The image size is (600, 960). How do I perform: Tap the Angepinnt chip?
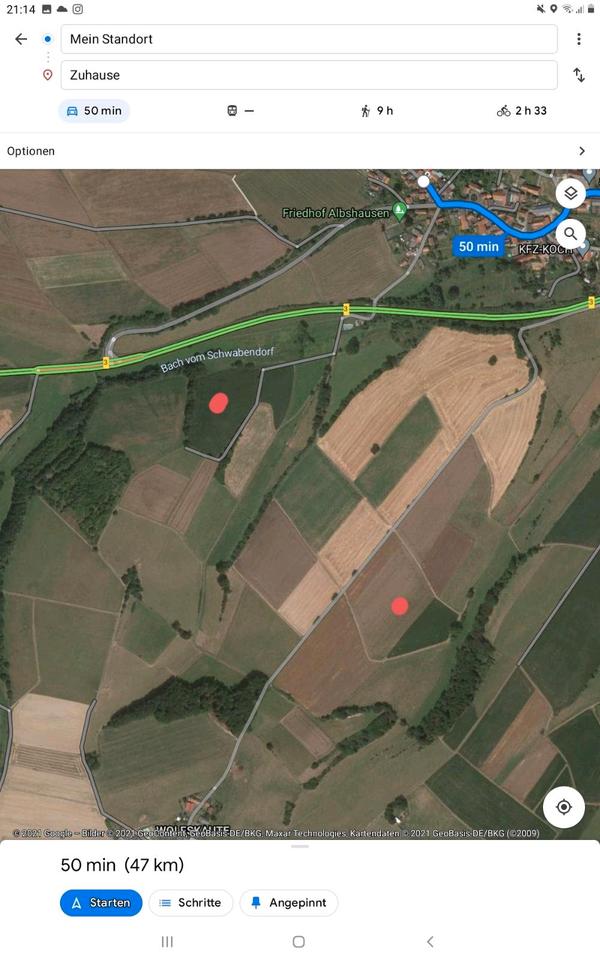[x=288, y=903]
